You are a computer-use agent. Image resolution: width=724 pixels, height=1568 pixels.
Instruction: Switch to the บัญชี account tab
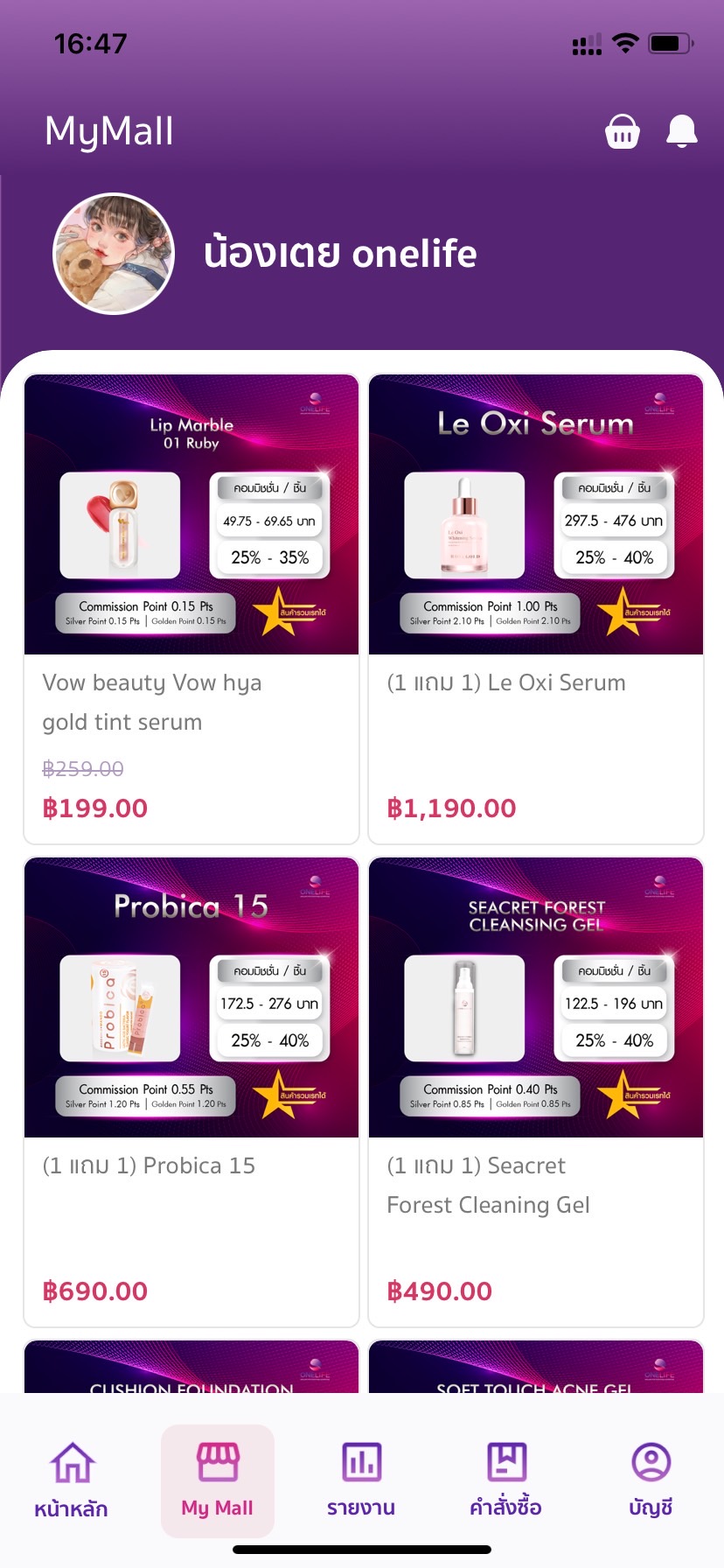click(x=651, y=1480)
